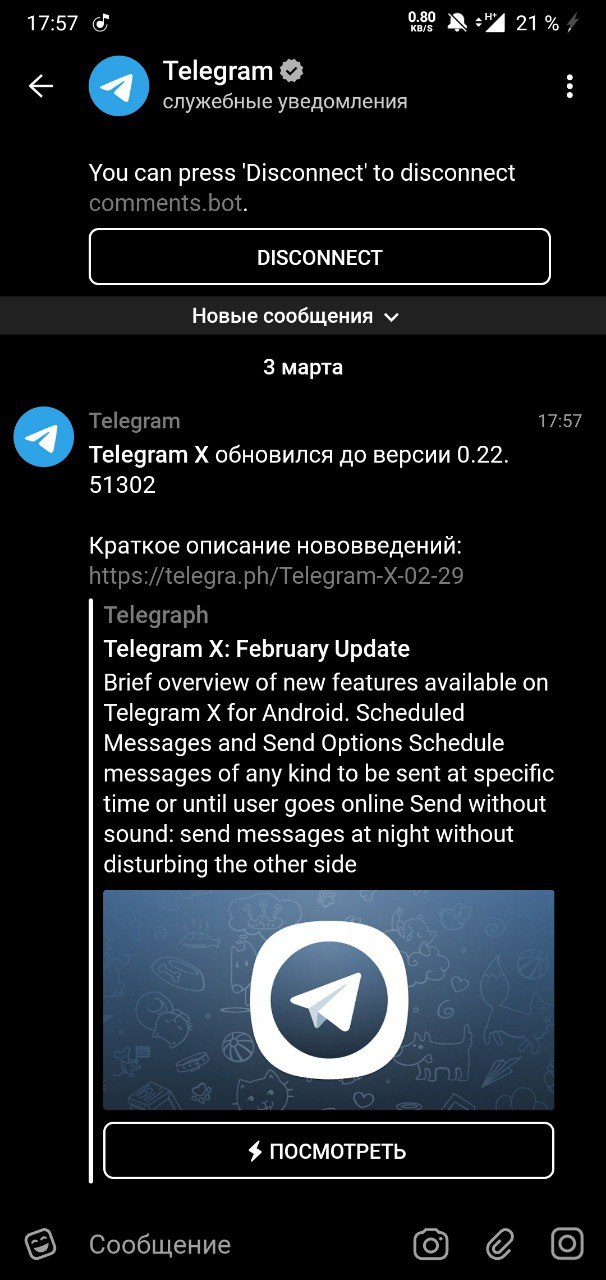
Task: Open the camera from message bar
Action: pyautogui.click(x=431, y=1244)
